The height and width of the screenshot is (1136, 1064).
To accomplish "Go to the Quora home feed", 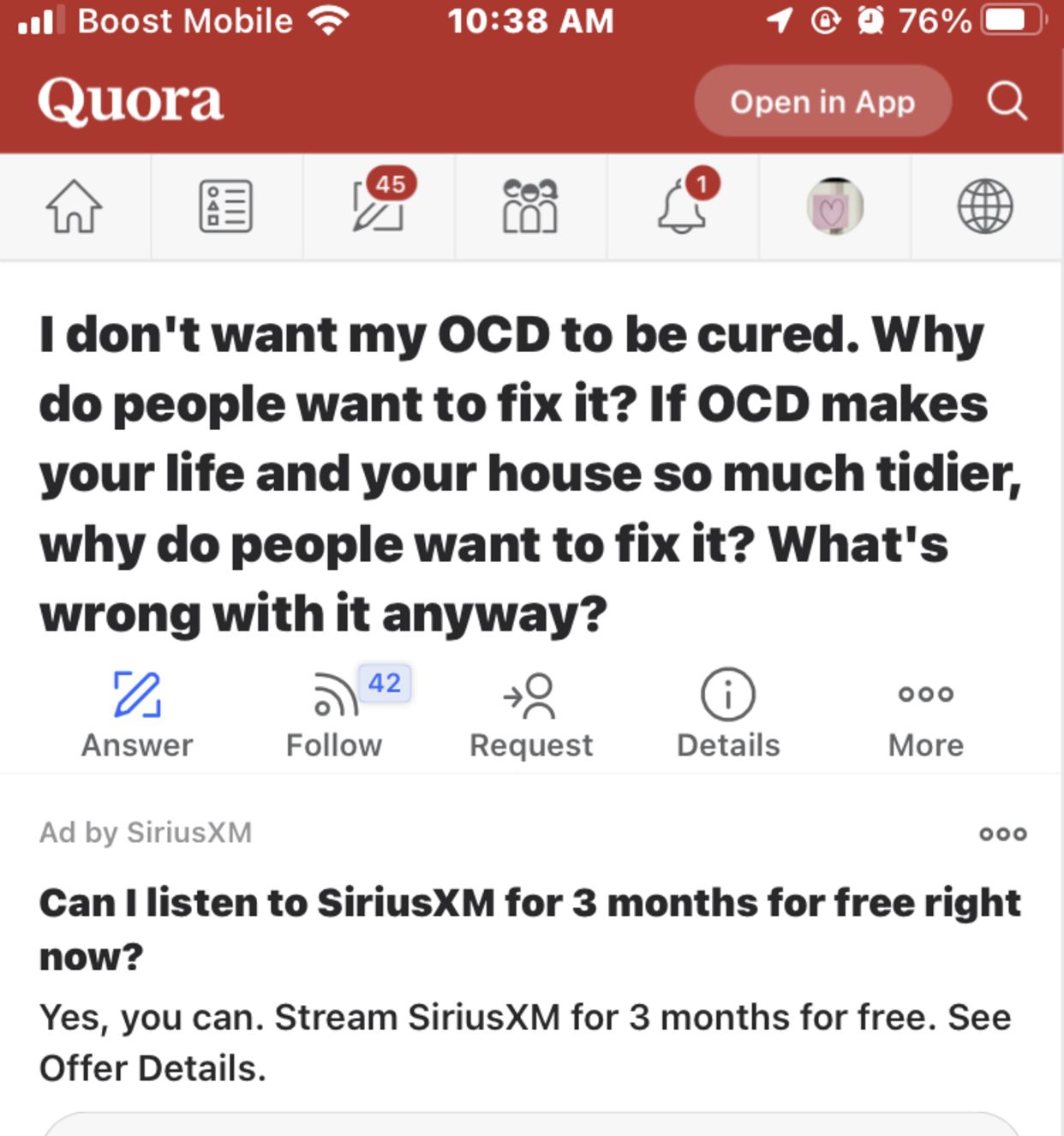I will click(x=75, y=206).
